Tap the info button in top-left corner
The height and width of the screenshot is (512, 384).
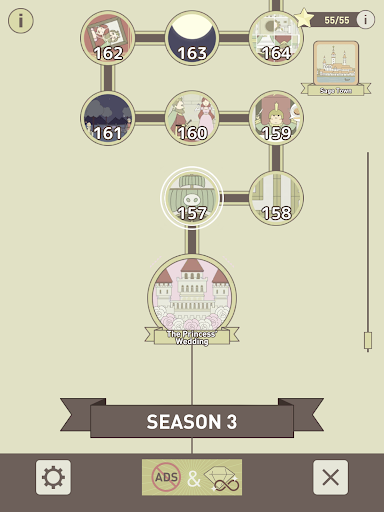pyautogui.click(x=21, y=21)
